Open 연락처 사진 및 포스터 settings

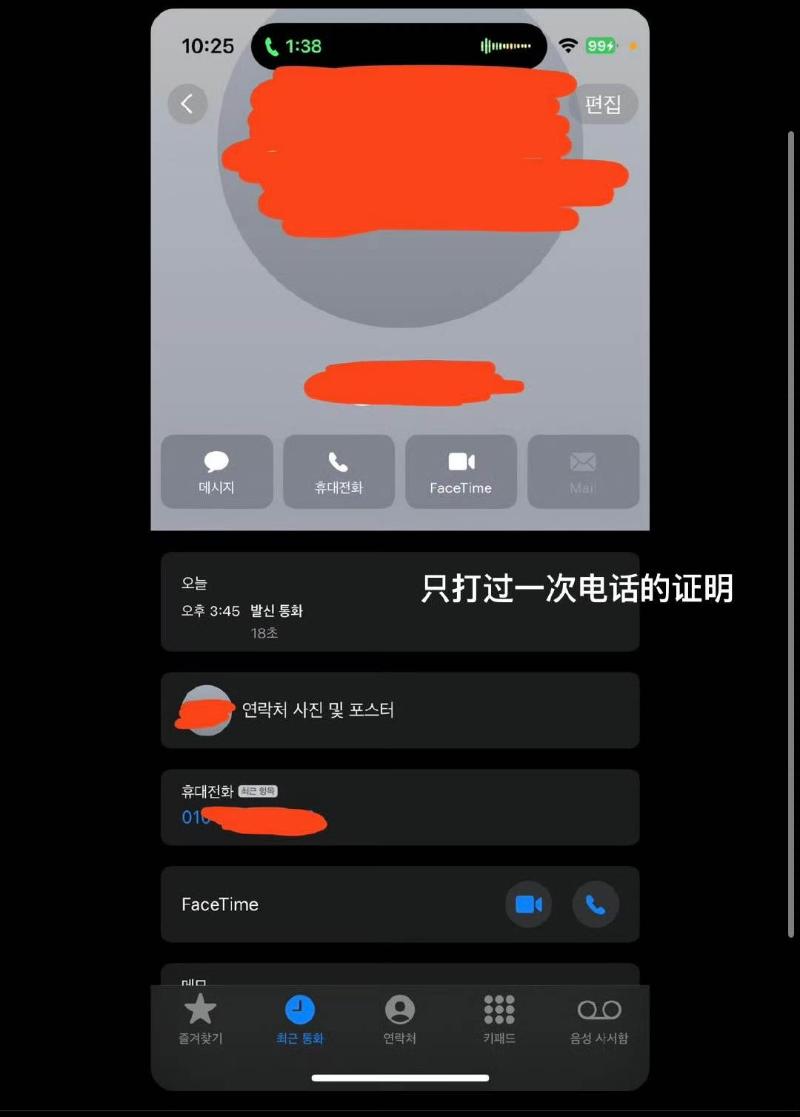(x=399, y=710)
